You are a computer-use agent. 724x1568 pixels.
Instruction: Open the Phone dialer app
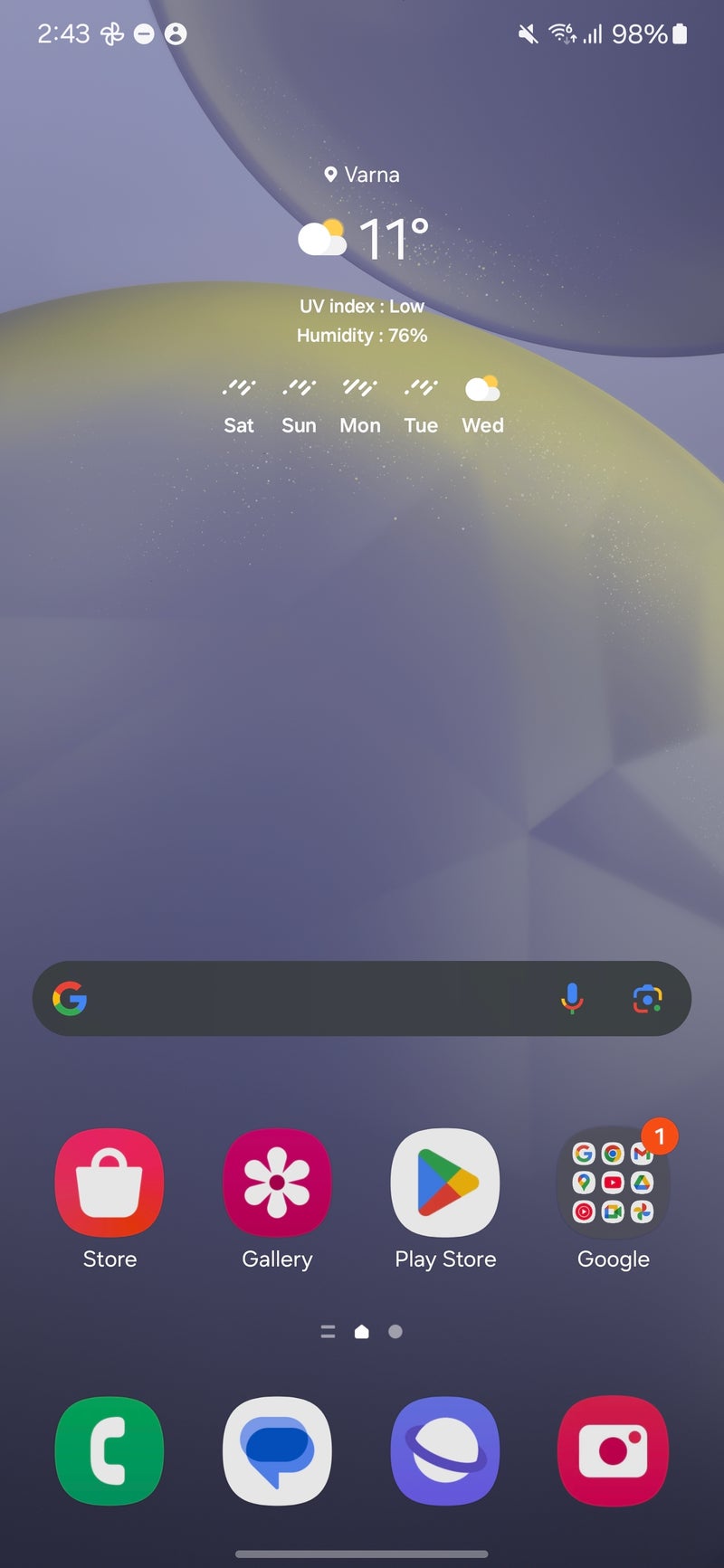tap(110, 1450)
